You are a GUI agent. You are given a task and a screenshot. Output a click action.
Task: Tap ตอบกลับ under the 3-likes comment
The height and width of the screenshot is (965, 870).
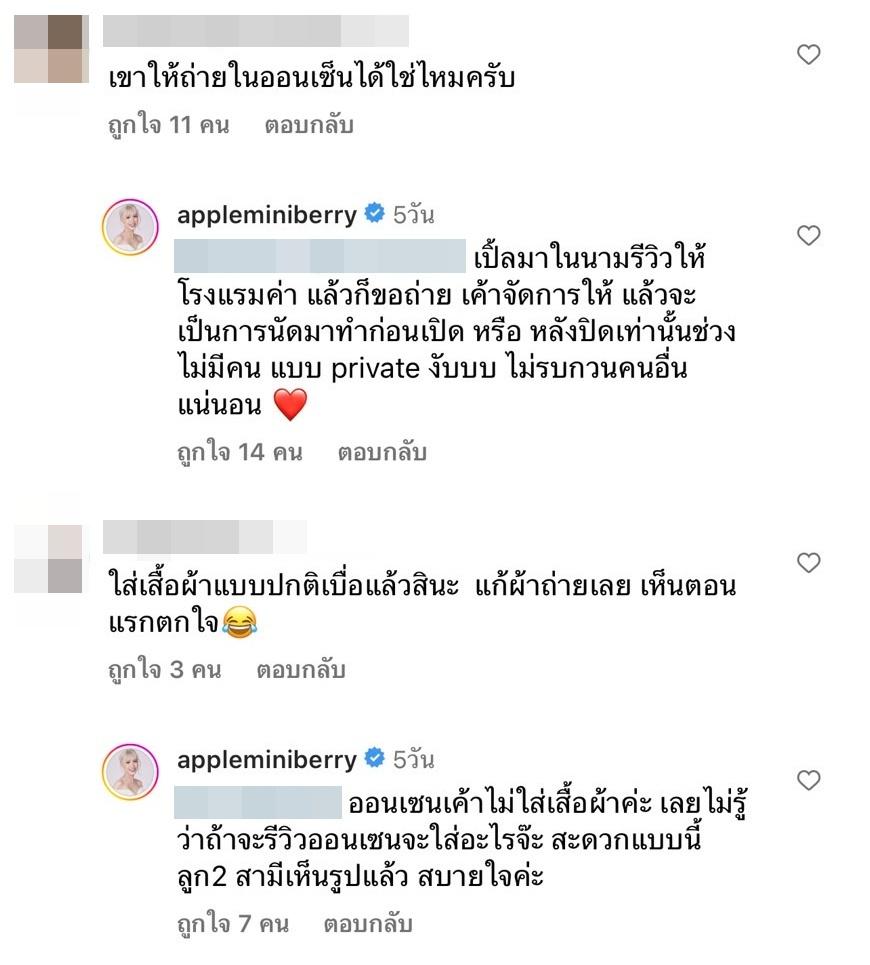click(x=301, y=670)
